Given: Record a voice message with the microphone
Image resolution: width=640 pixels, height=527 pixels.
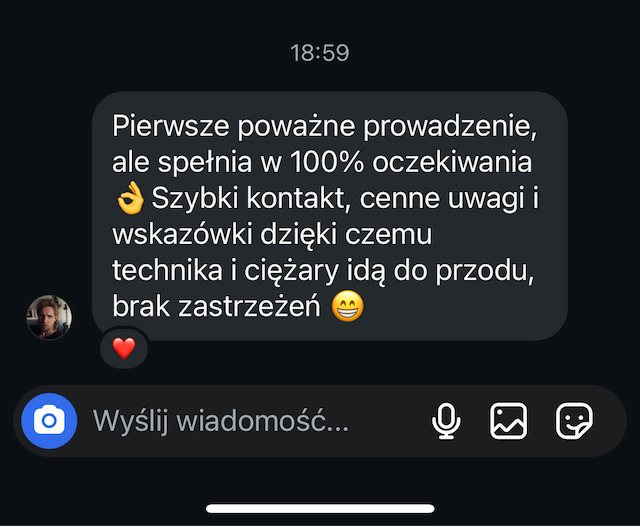Looking at the screenshot, I should coord(446,421).
